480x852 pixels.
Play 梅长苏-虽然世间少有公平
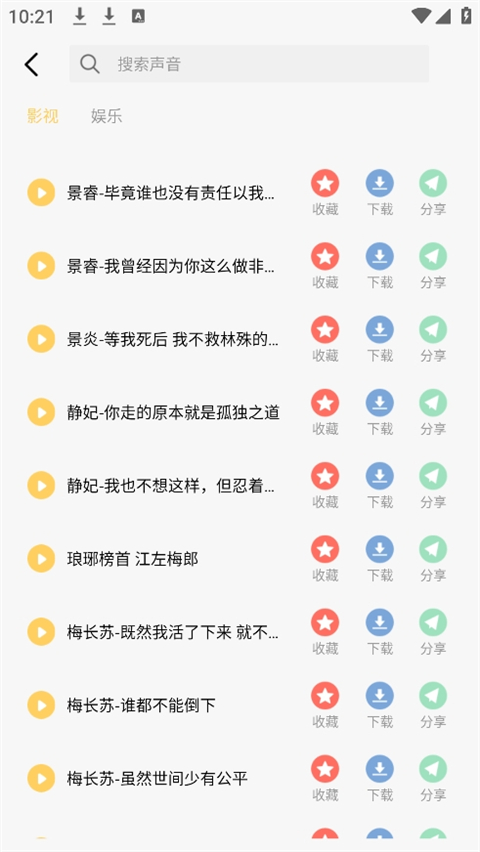point(41,778)
